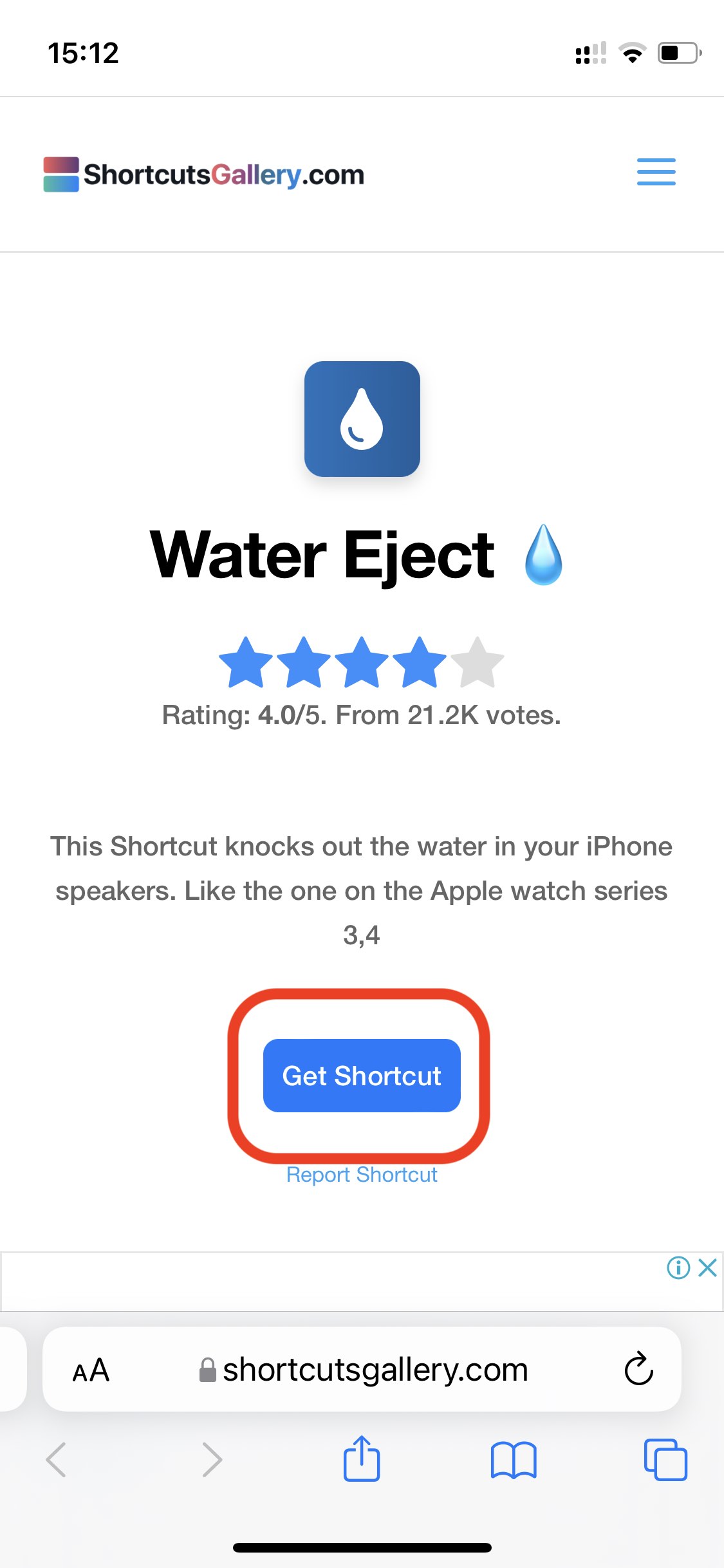Viewport: 724px width, 1568px height.
Task: Navigate back with the left arrow
Action: click(57, 1460)
